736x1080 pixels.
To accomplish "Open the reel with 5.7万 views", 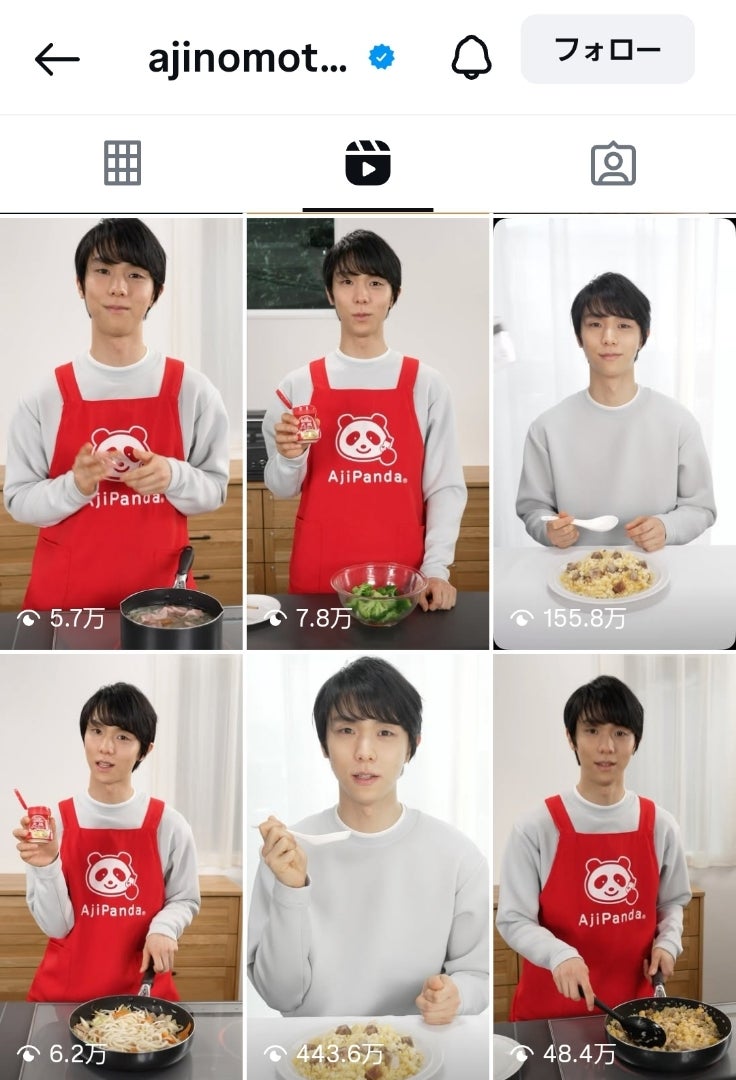I will [121, 434].
